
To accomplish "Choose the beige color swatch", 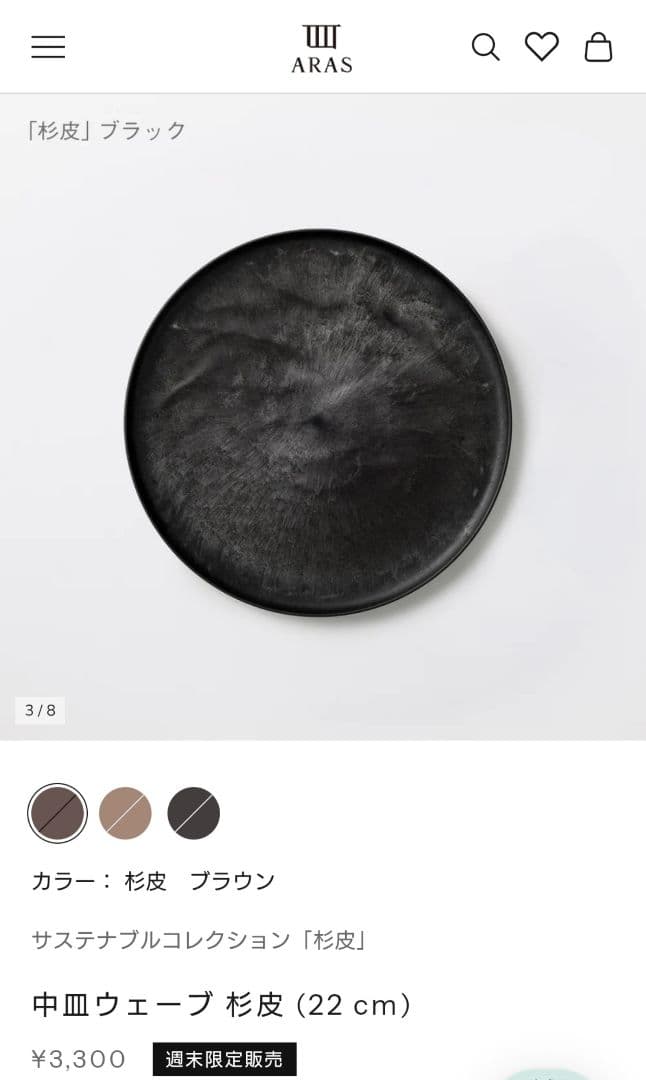I will 125,812.
